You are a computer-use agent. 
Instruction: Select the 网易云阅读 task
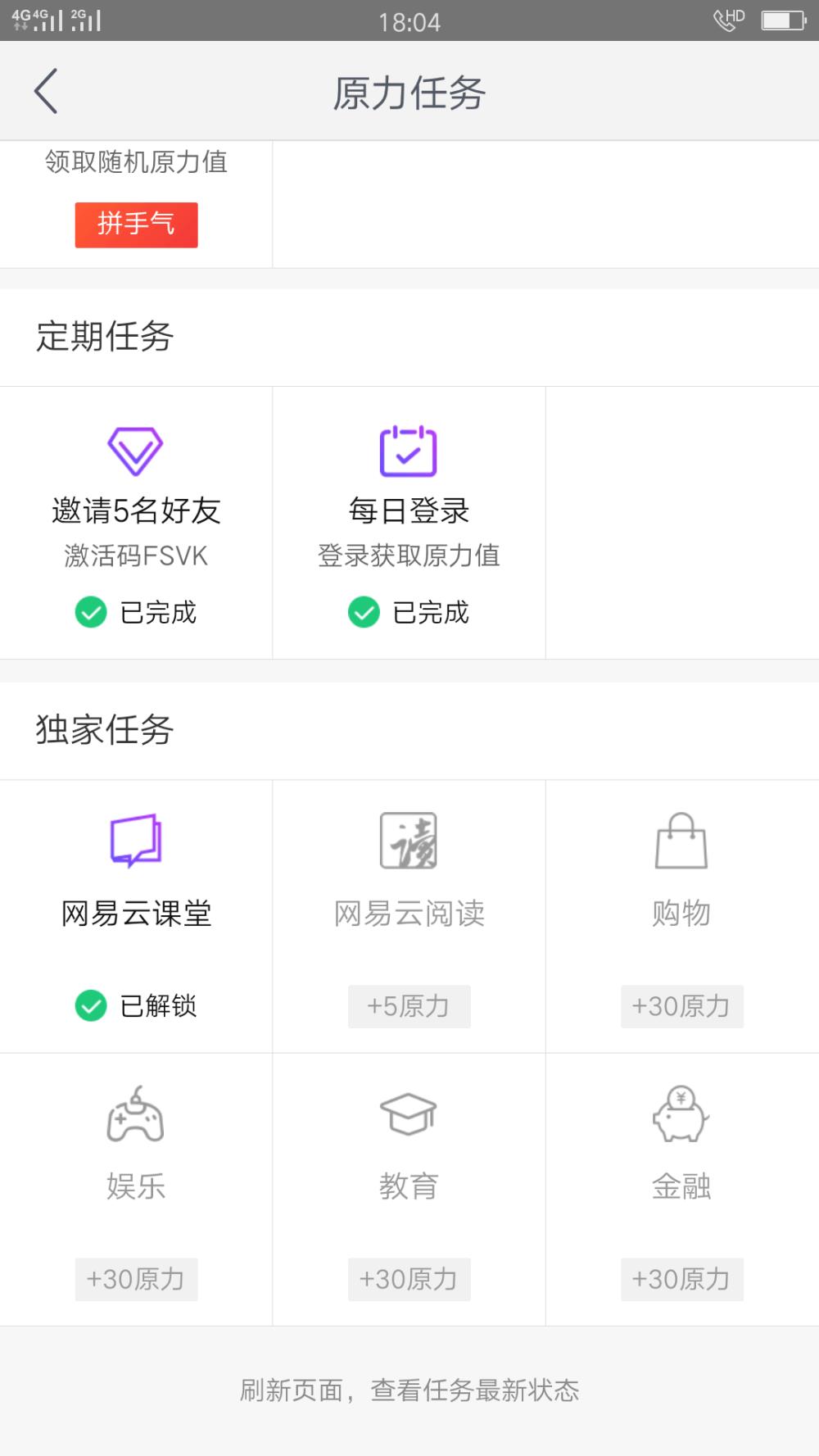[409, 915]
